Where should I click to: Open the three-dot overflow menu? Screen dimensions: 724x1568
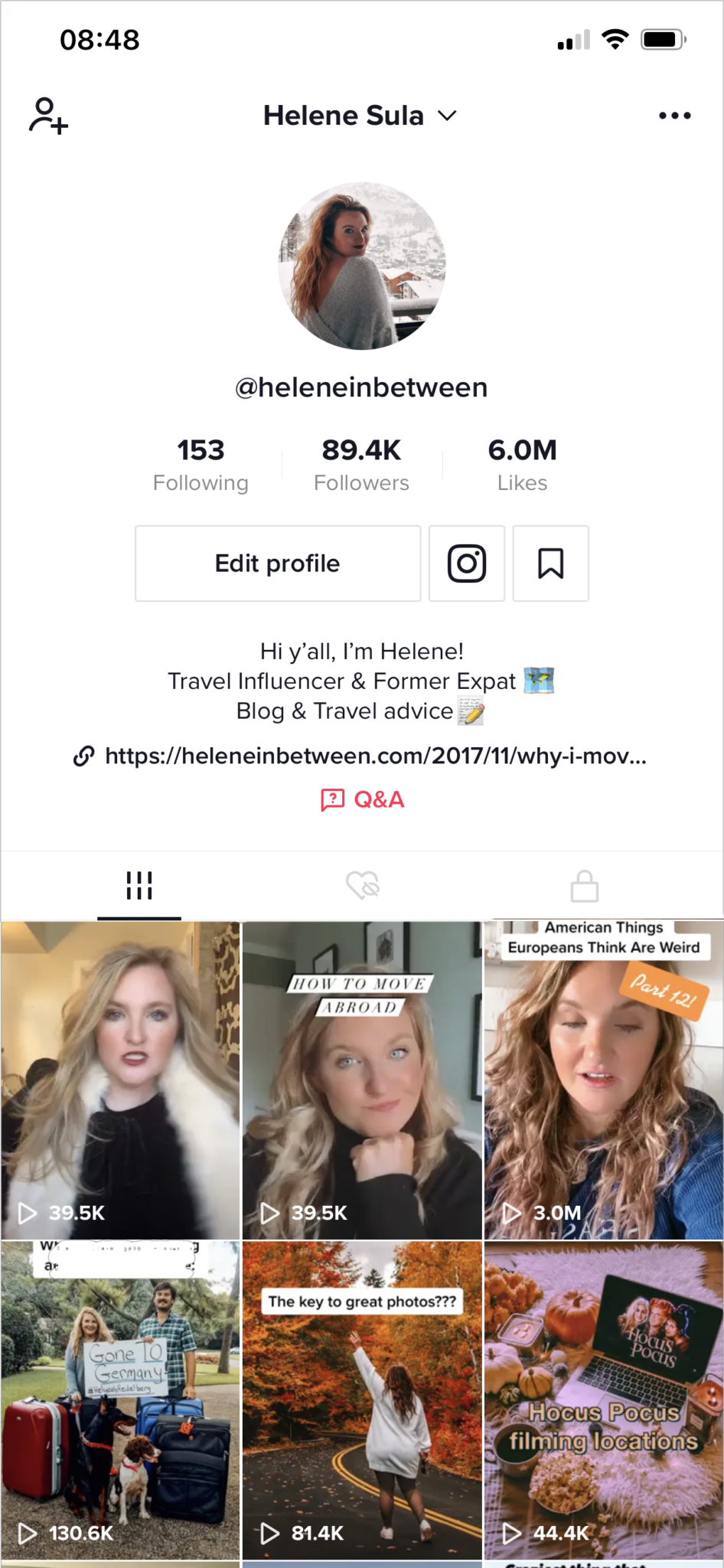[674, 116]
